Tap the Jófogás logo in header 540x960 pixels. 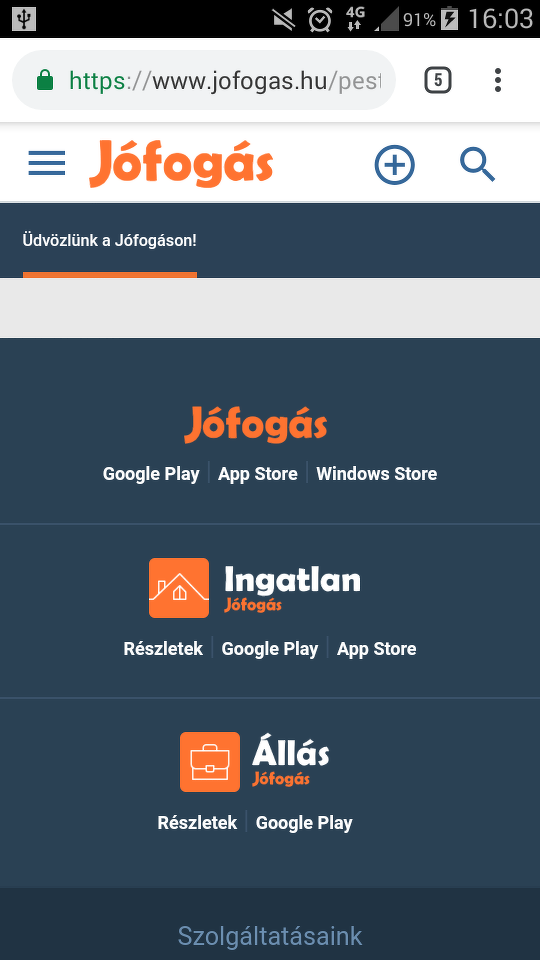tap(181, 163)
